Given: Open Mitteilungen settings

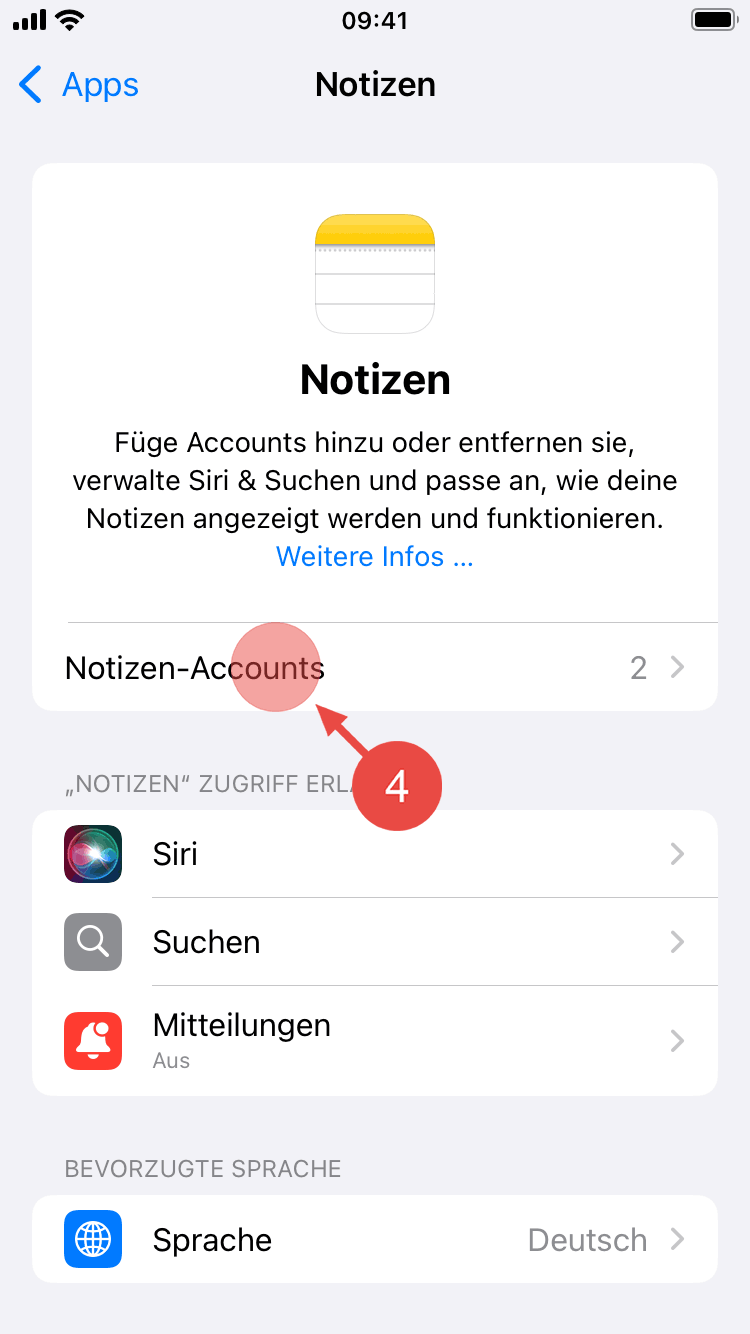Looking at the screenshot, I should coord(375,1040).
